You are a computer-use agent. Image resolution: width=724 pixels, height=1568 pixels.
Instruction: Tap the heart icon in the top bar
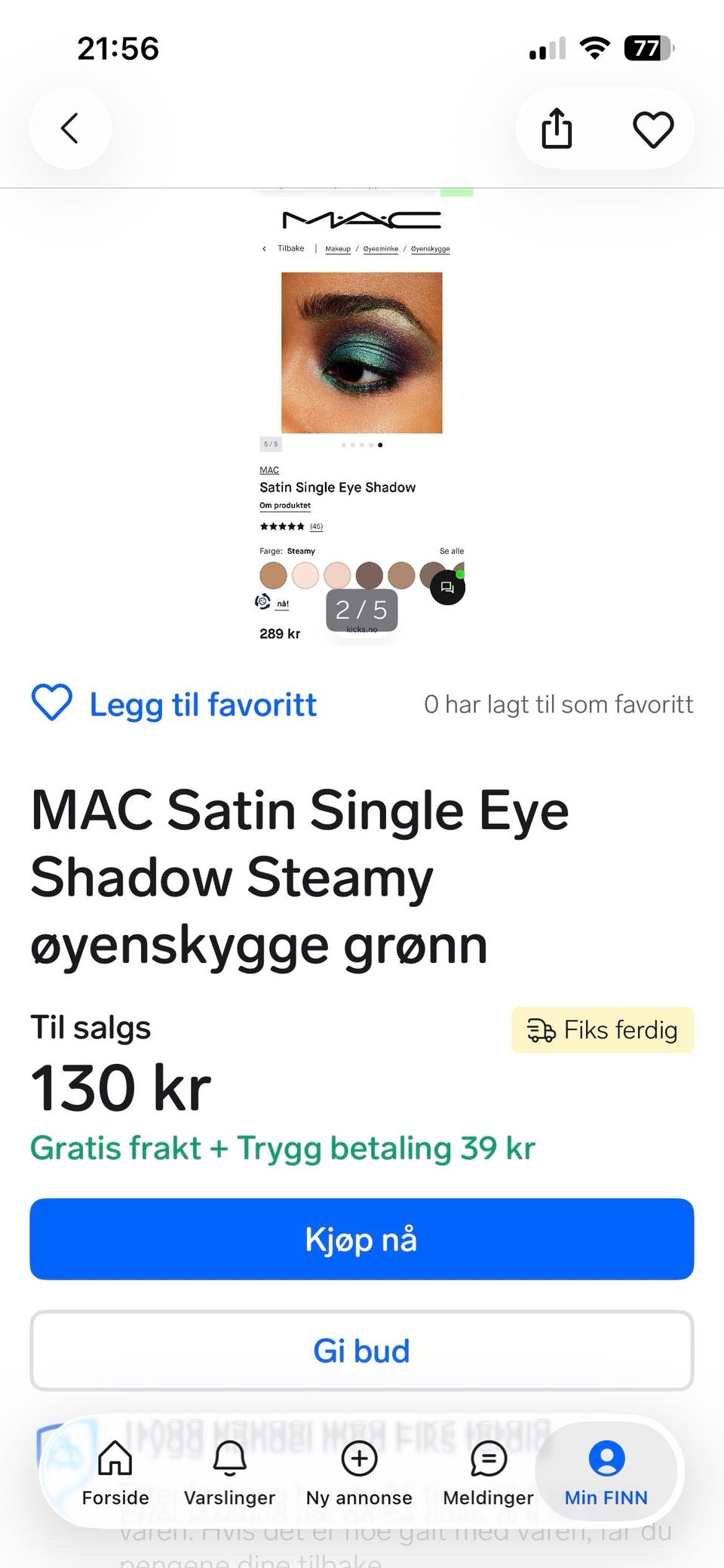point(653,128)
